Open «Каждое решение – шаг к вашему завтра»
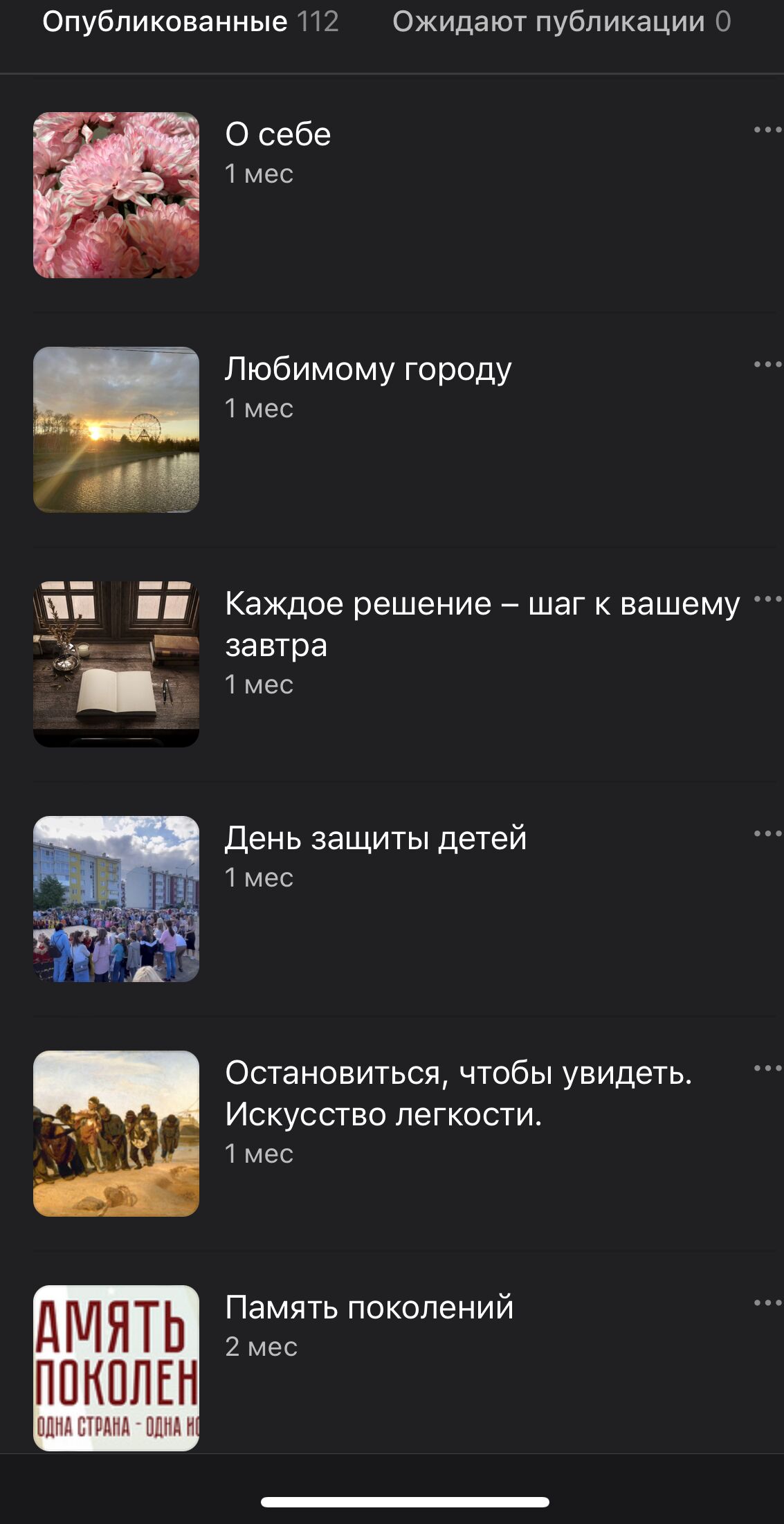The width and height of the screenshot is (784, 1524). (482, 624)
